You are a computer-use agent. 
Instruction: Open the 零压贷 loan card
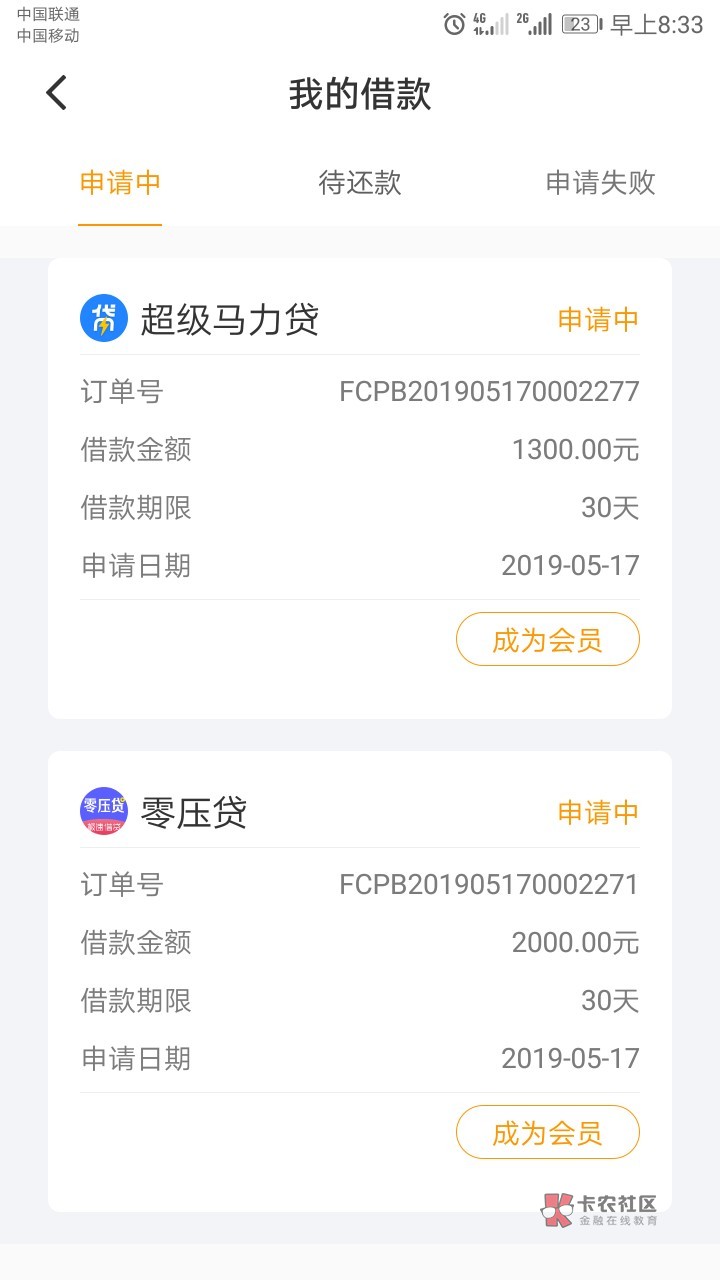coord(360,981)
